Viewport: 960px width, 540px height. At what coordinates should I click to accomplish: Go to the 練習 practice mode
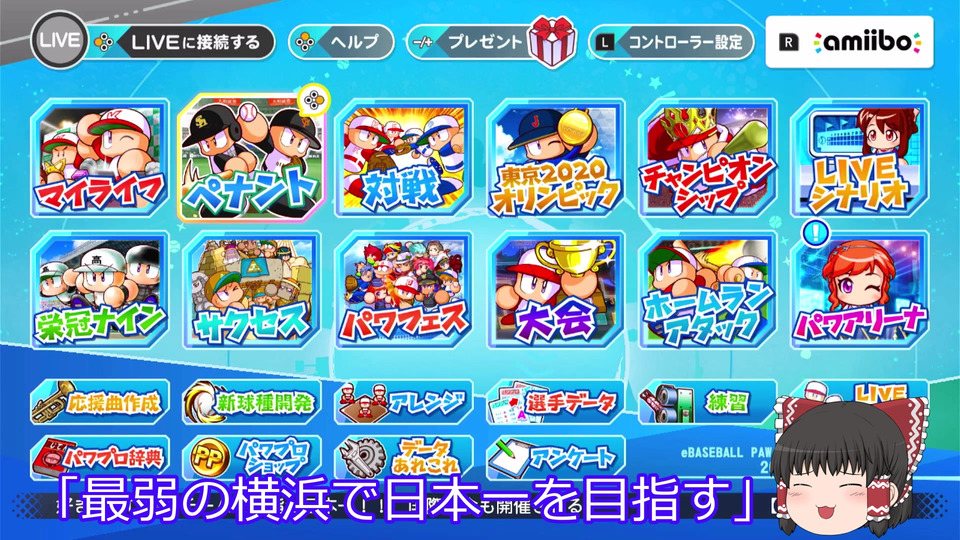coord(708,402)
